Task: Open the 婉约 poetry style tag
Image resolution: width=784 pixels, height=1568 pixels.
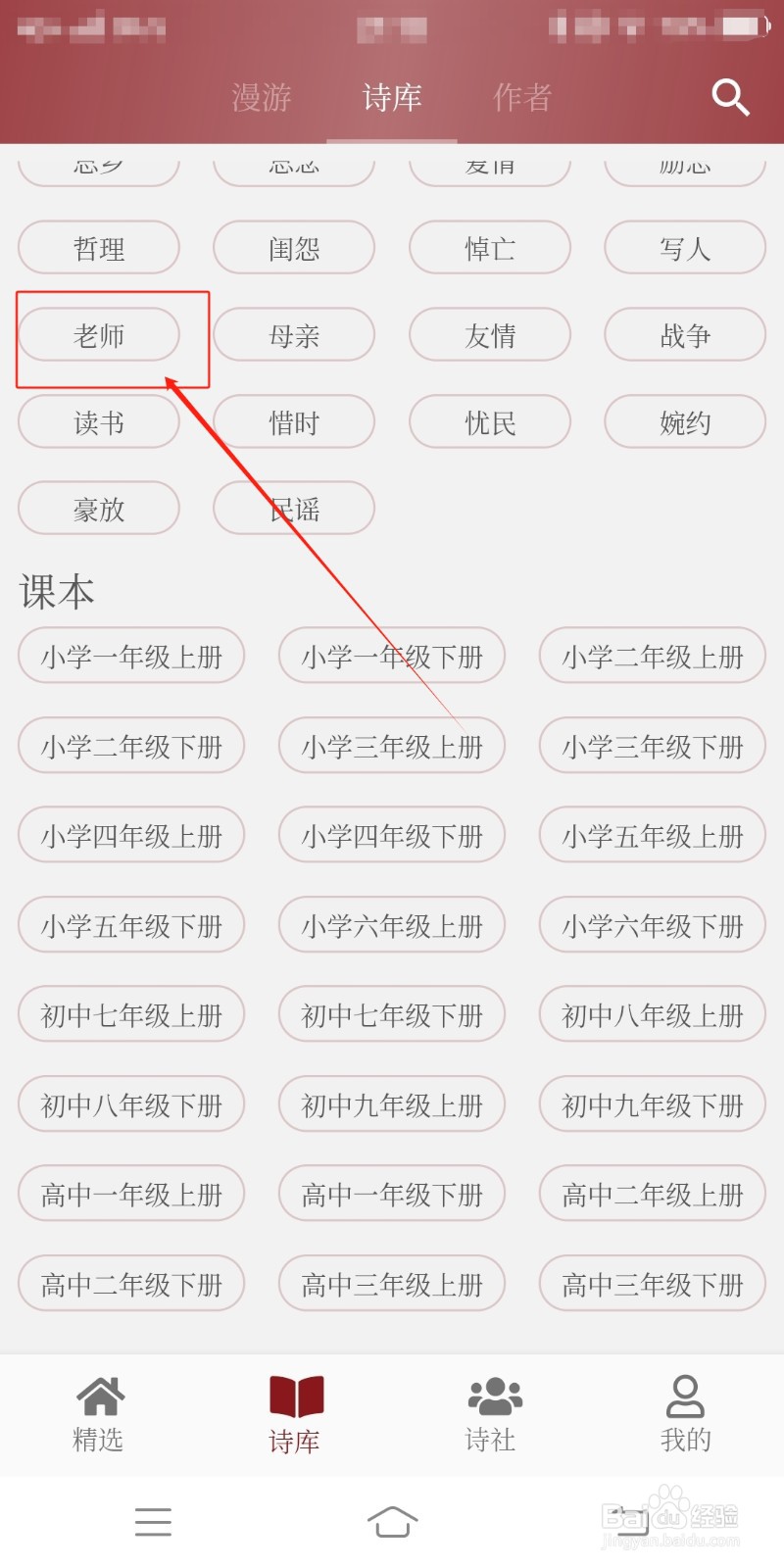Action: pyautogui.click(x=684, y=421)
